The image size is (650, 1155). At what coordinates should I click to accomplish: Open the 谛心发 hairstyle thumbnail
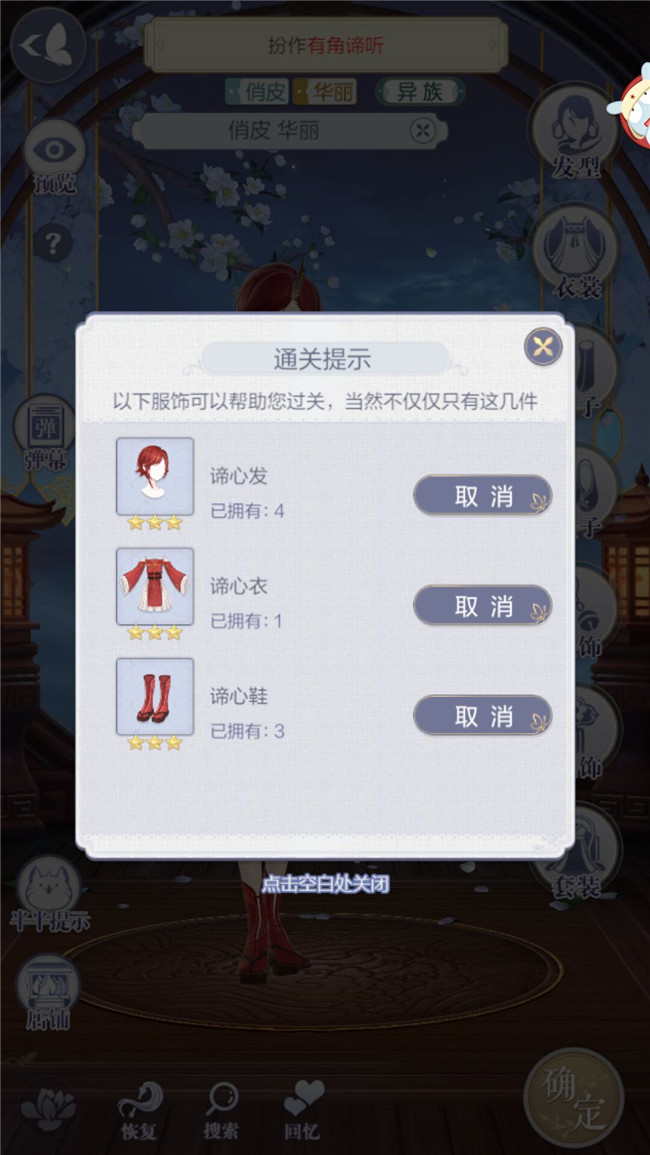point(155,476)
